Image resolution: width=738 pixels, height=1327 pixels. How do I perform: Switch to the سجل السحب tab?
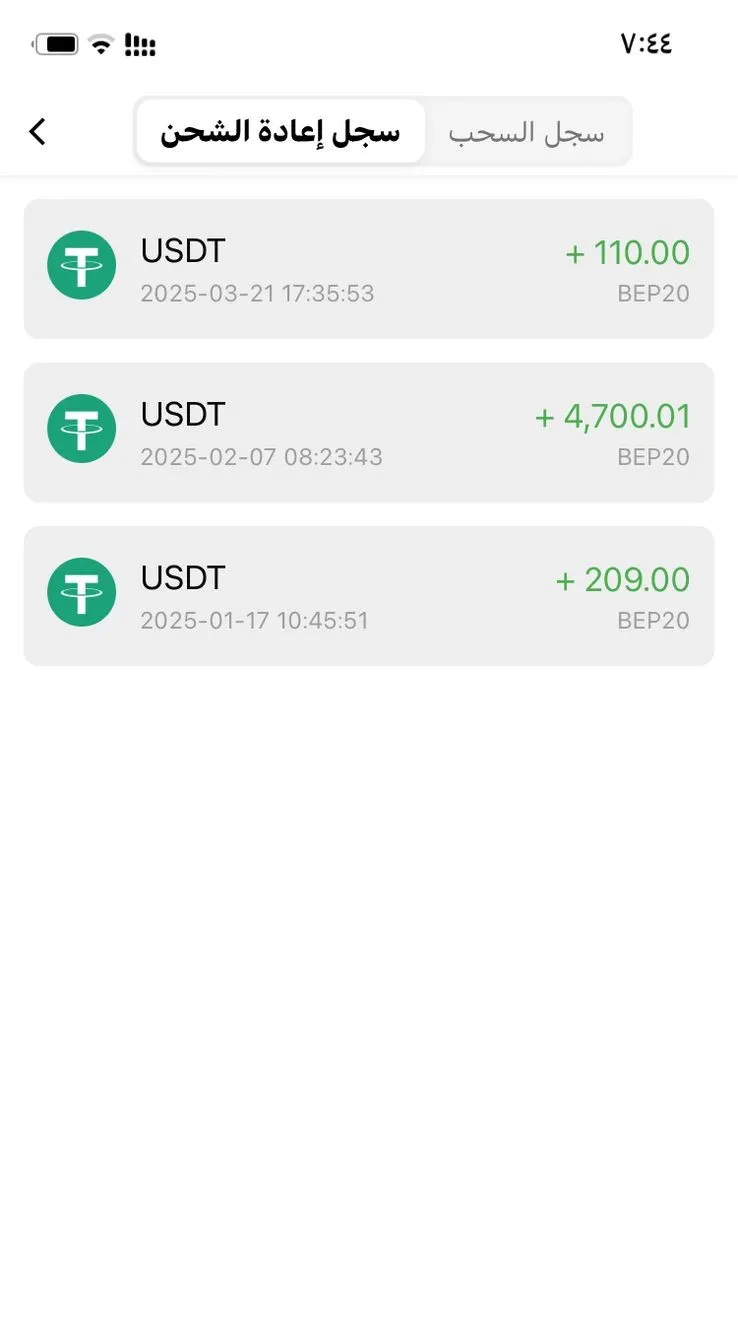526,132
